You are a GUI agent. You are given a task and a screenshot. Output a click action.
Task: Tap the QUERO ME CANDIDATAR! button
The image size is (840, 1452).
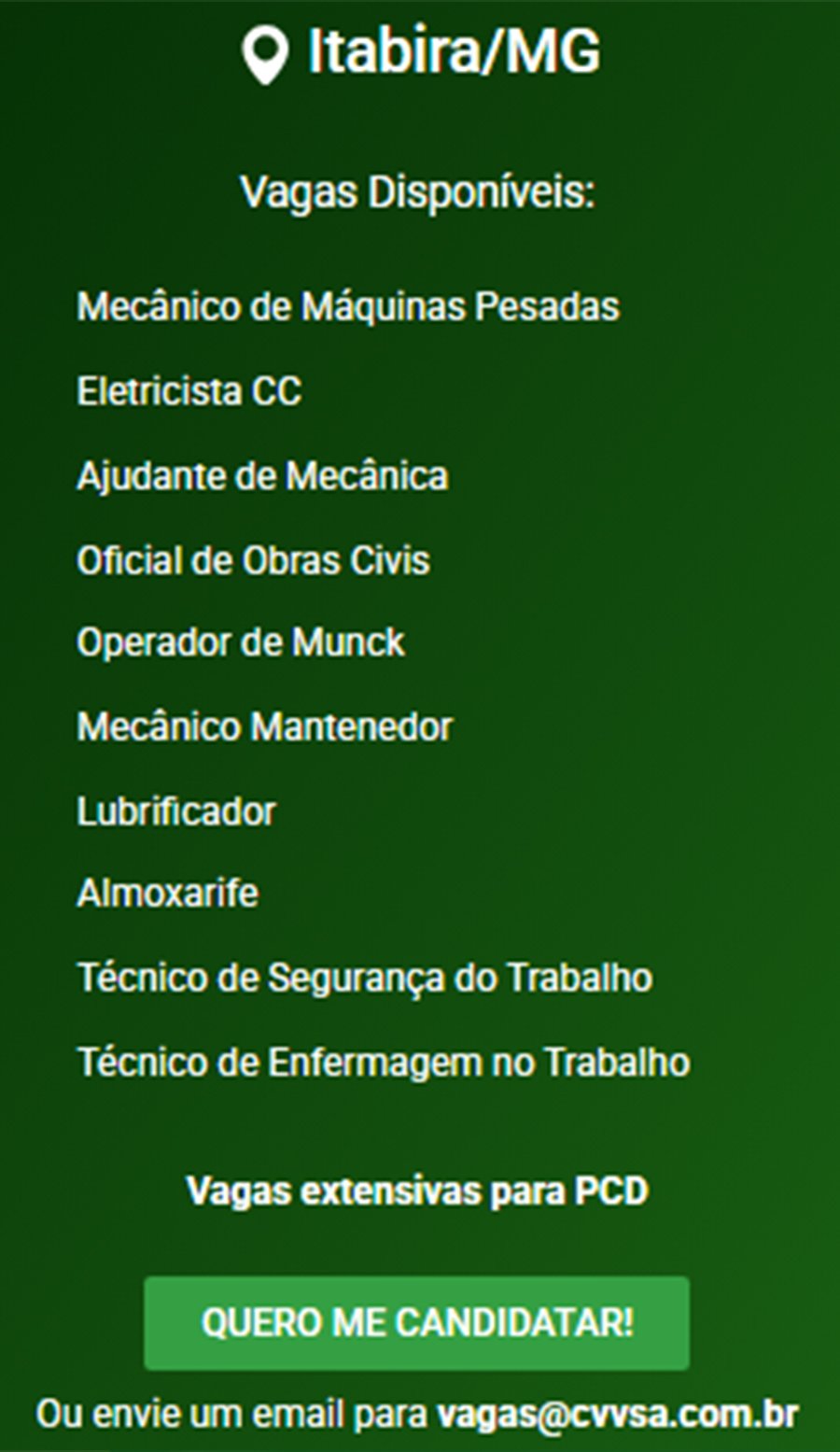[x=417, y=1323]
